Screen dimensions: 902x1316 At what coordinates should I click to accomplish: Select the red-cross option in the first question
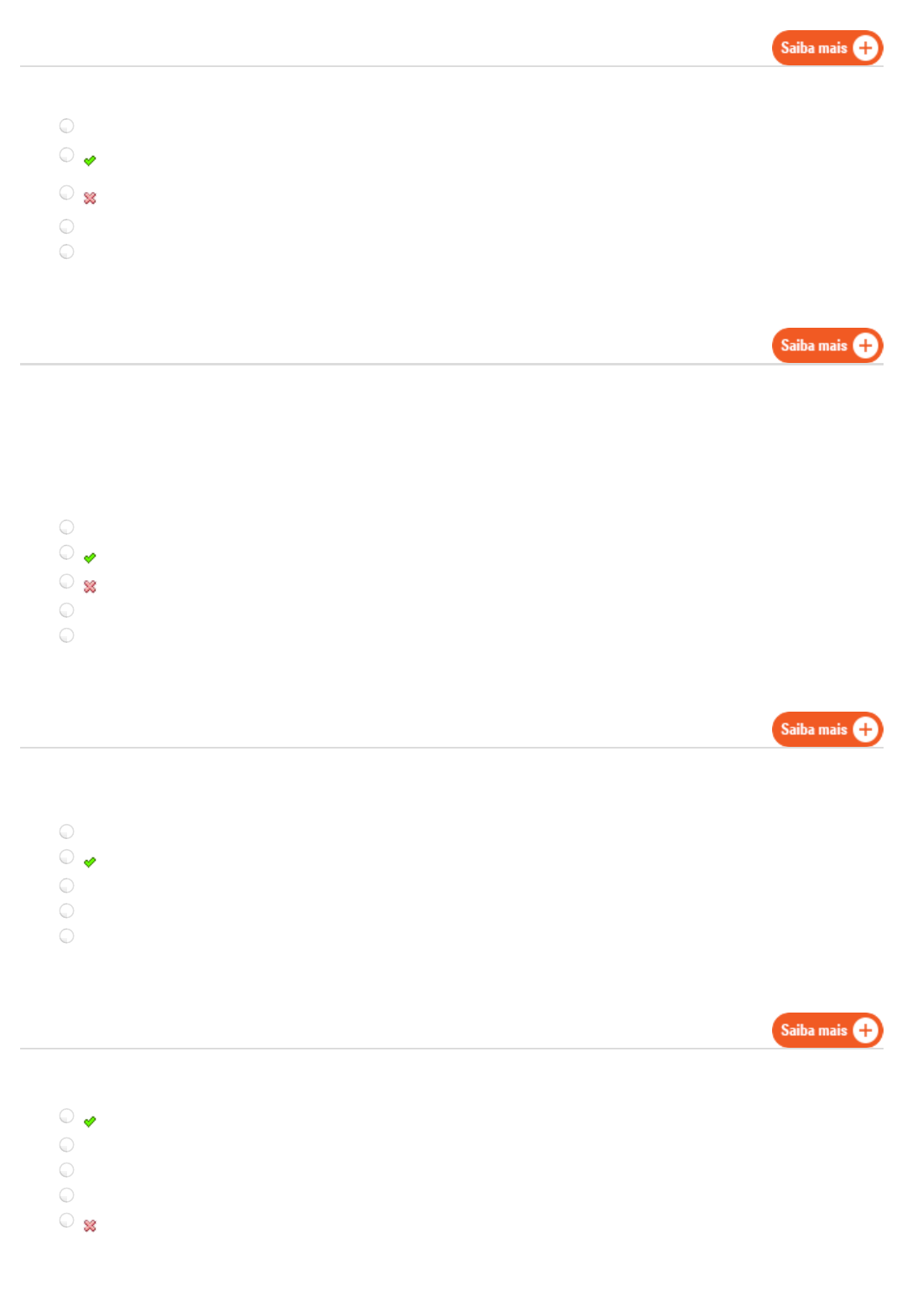[67, 193]
